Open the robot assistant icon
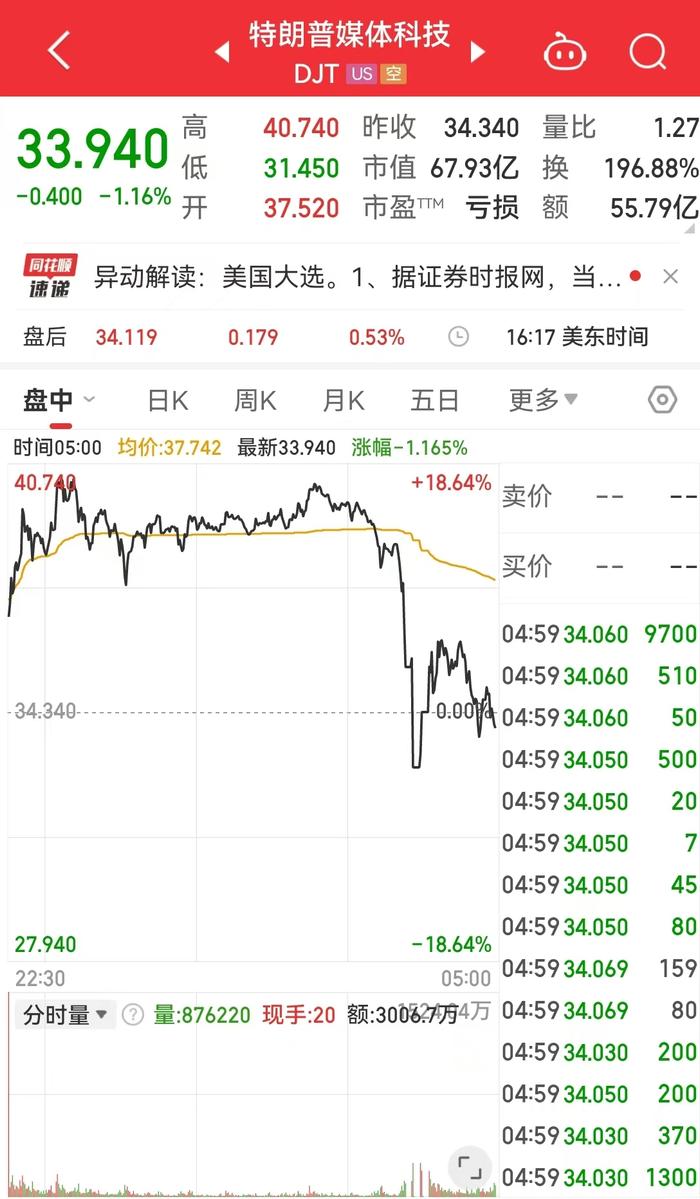 (565, 52)
